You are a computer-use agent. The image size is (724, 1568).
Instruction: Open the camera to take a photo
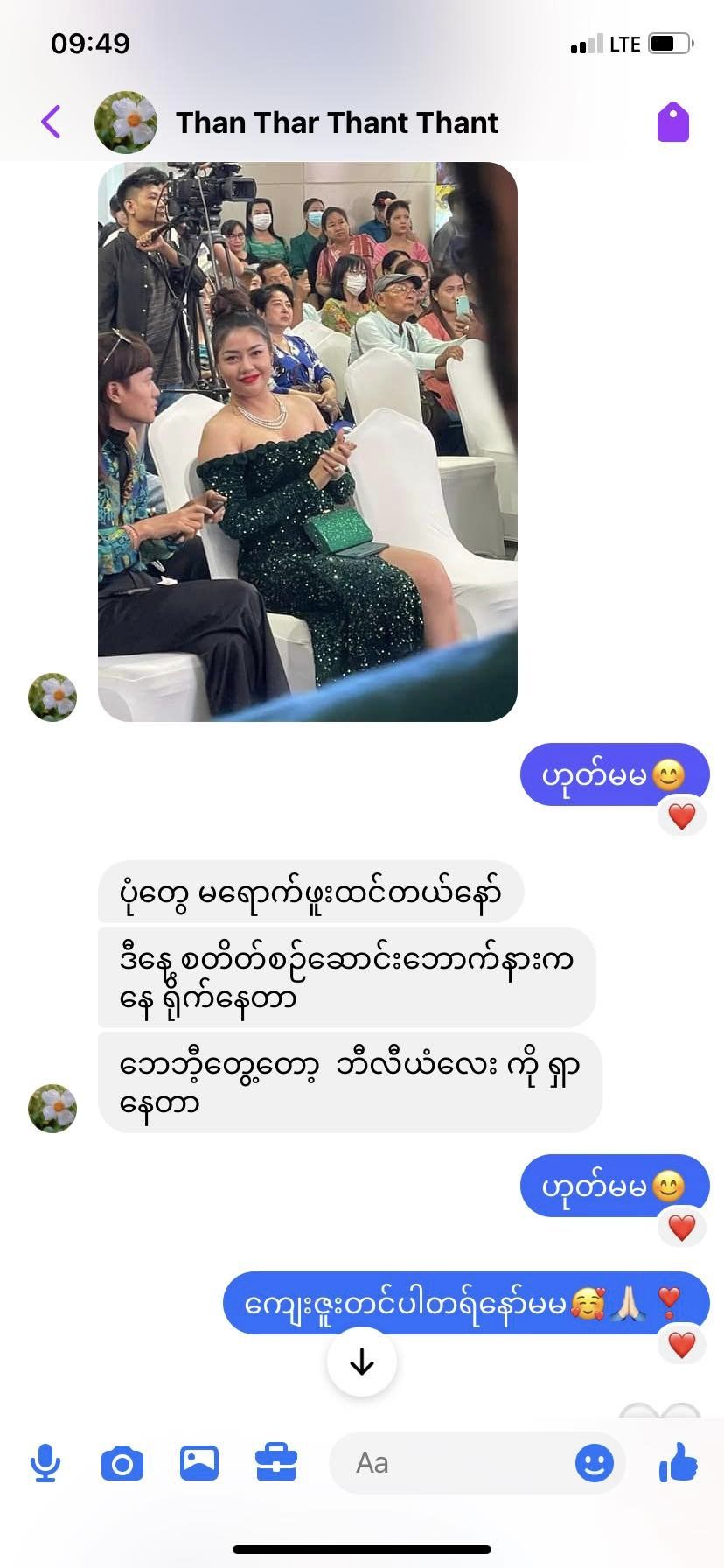click(122, 1463)
